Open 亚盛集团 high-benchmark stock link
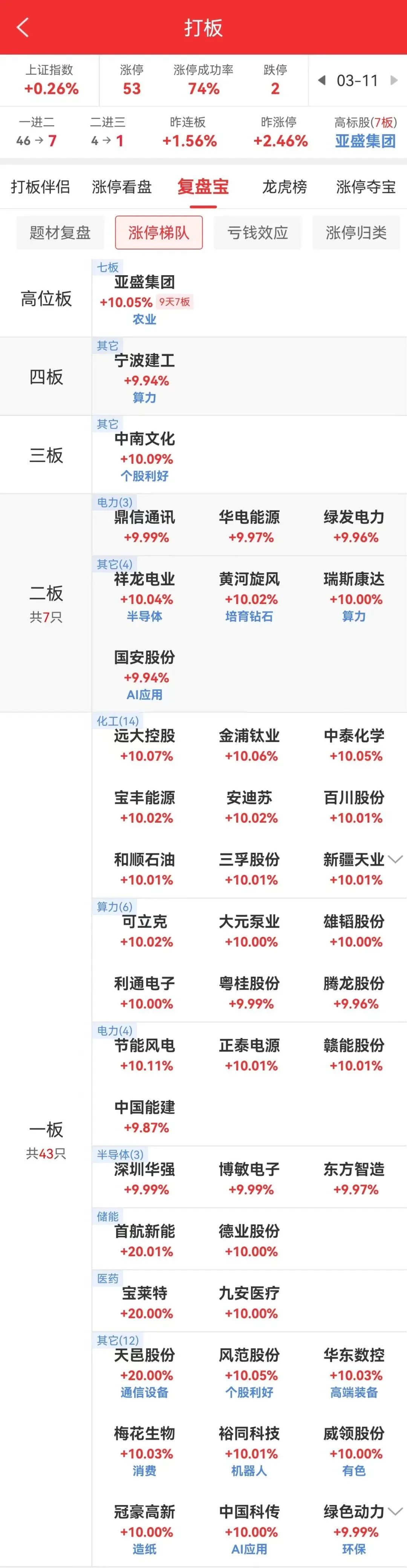407x1568 pixels. [365, 141]
